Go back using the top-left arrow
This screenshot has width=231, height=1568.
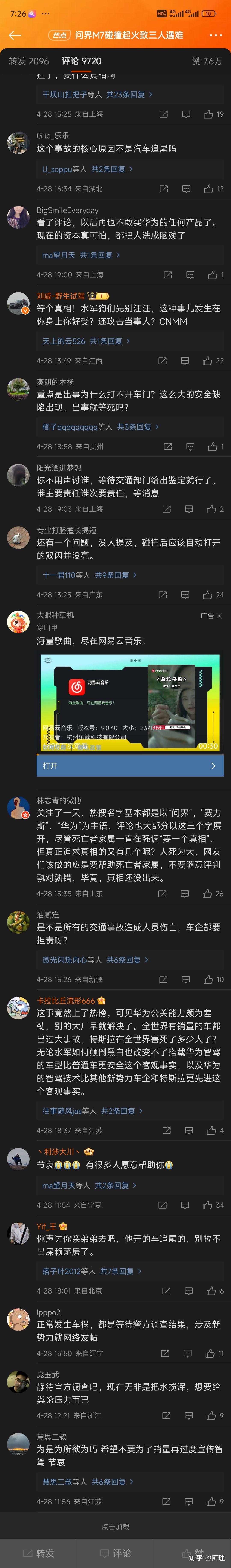(x=15, y=35)
